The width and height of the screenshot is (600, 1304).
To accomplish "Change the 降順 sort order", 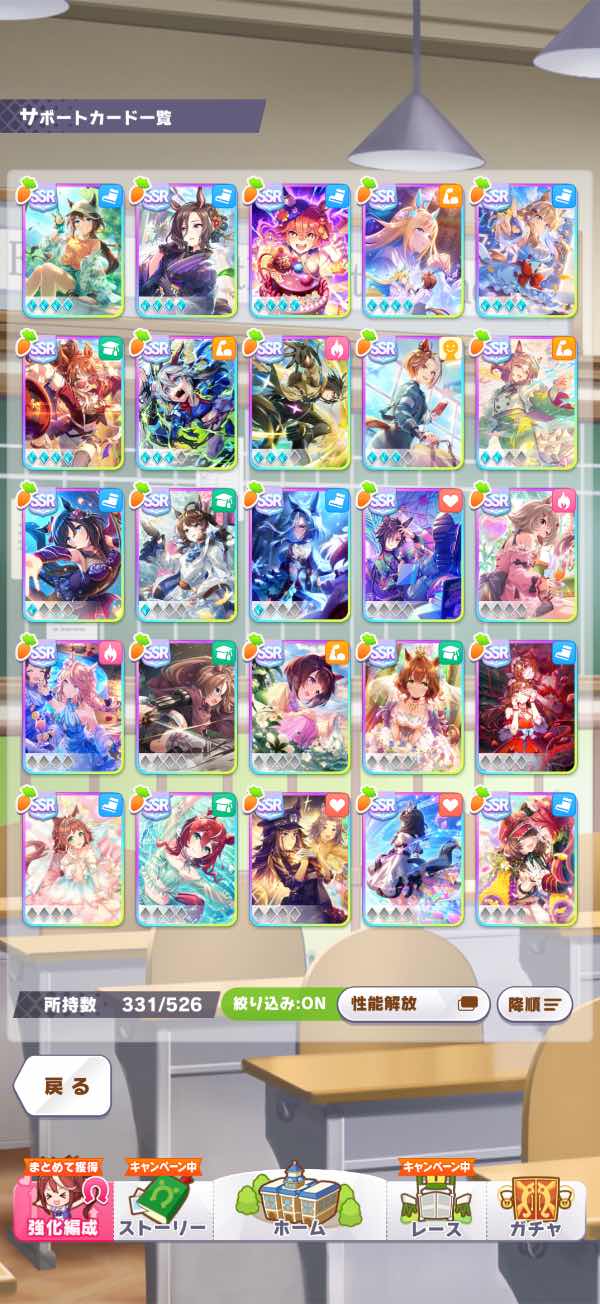I will [x=534, y=1003].
